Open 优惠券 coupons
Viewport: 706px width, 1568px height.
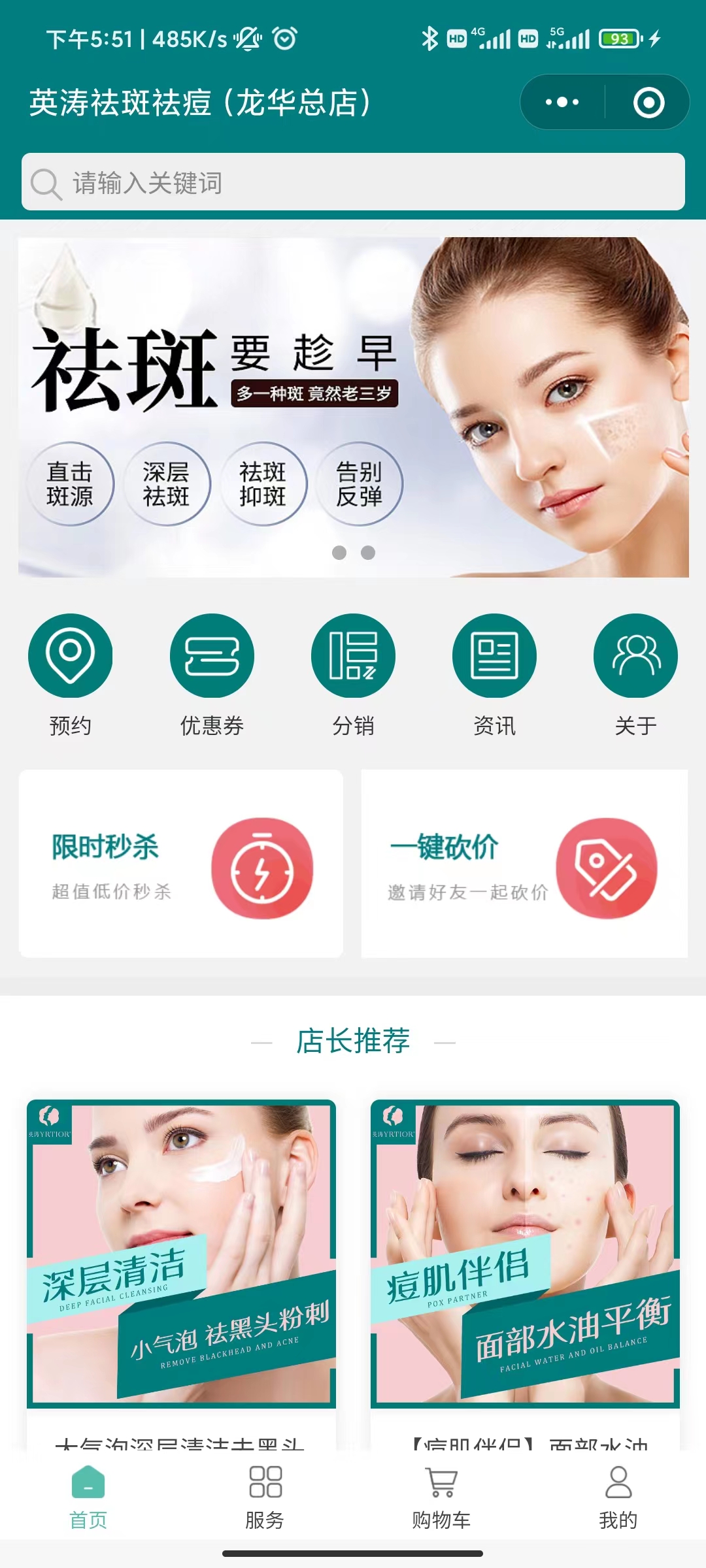212,674
